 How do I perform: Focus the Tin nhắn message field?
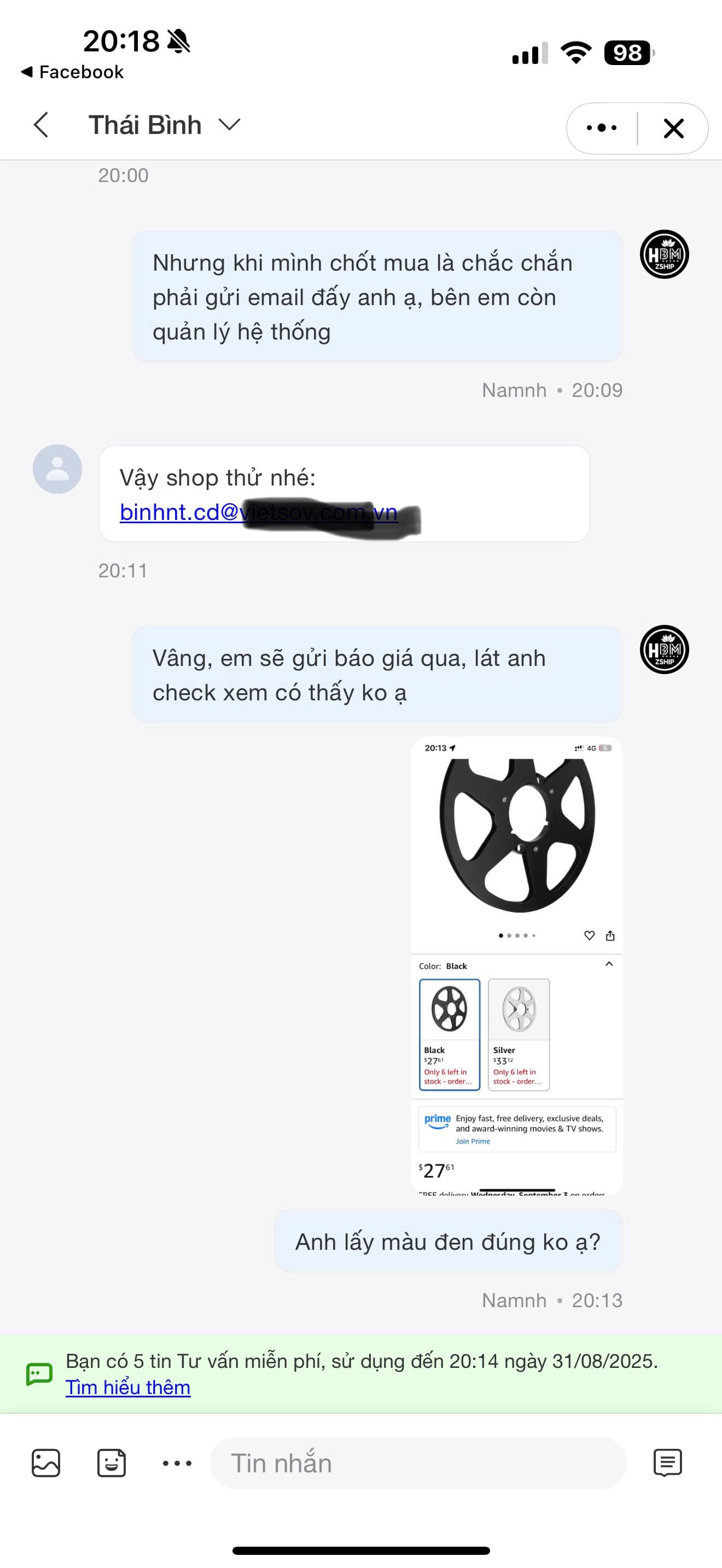418,1462
